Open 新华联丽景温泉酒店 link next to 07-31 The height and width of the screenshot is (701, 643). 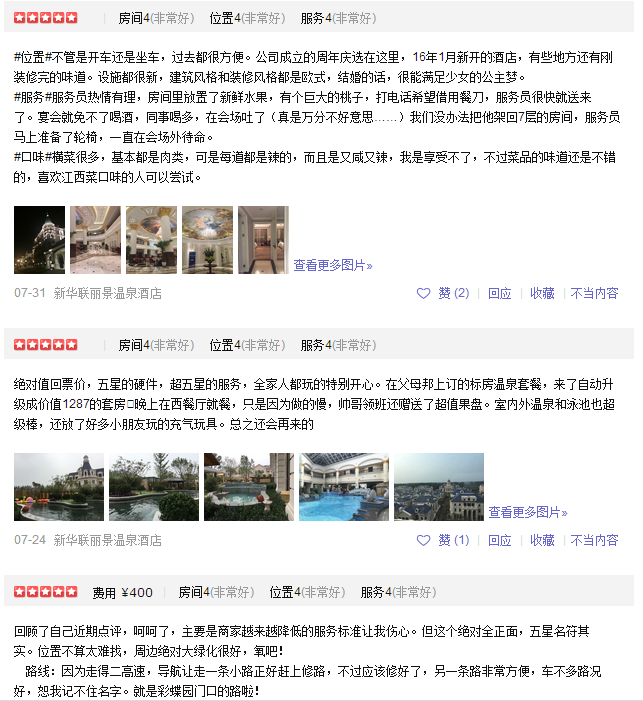[108, 294]
